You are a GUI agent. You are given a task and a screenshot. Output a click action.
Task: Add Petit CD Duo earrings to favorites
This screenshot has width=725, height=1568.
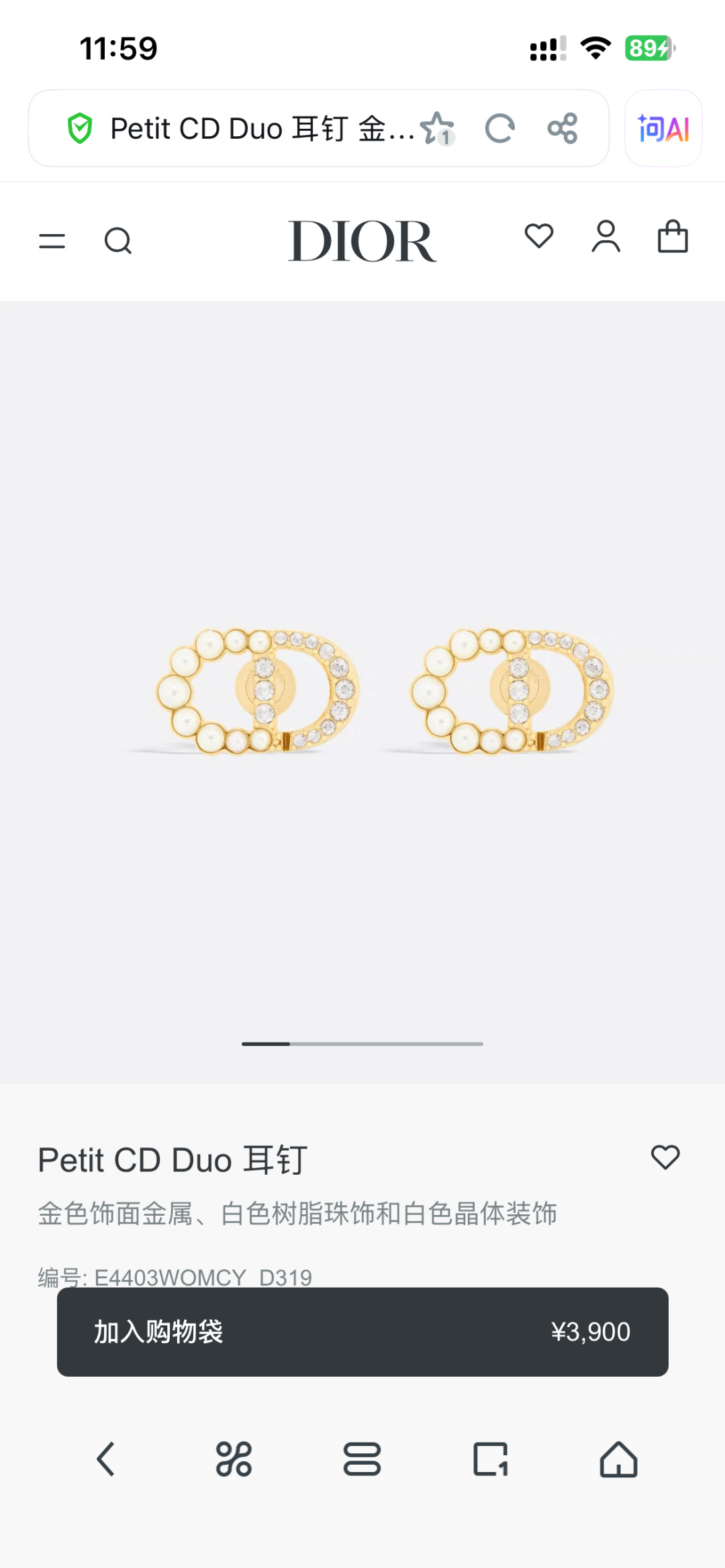[x=665, y=1157]
